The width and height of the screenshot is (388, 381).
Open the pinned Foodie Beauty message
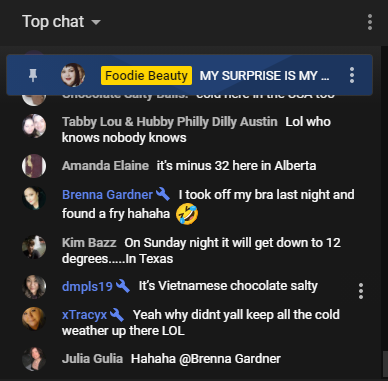[189, 75]
